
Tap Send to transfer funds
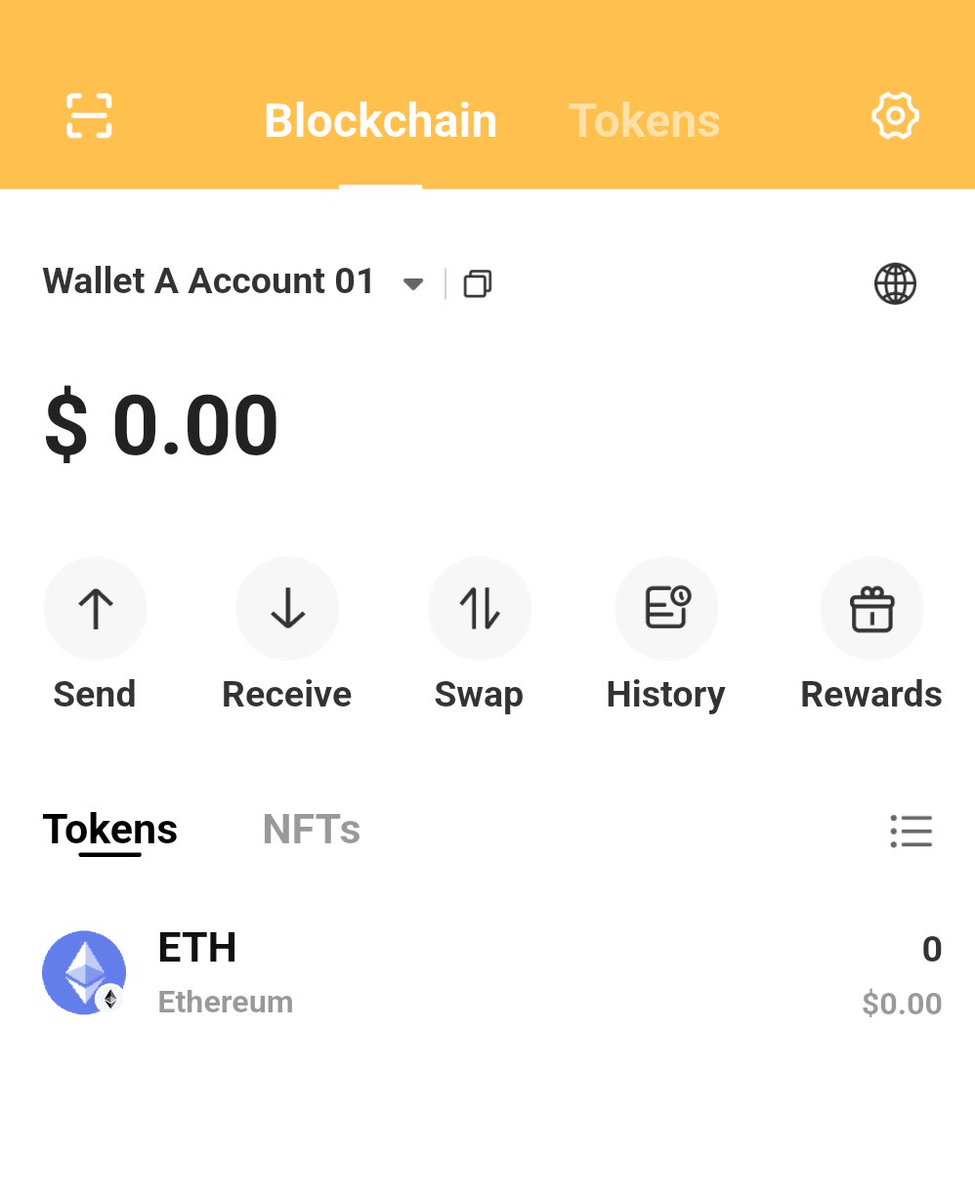(95, 608)
